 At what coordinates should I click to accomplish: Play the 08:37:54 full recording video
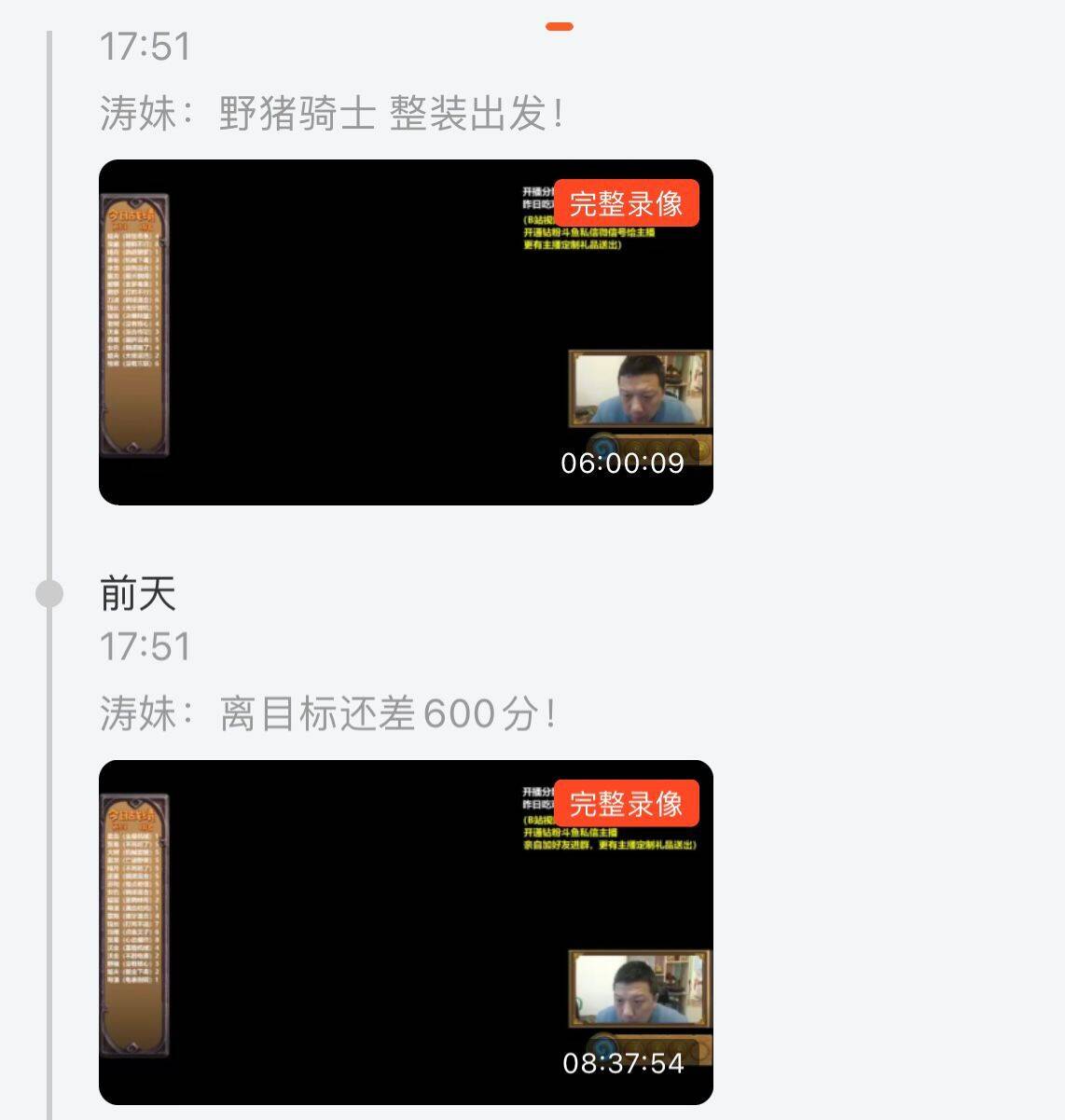406,933
